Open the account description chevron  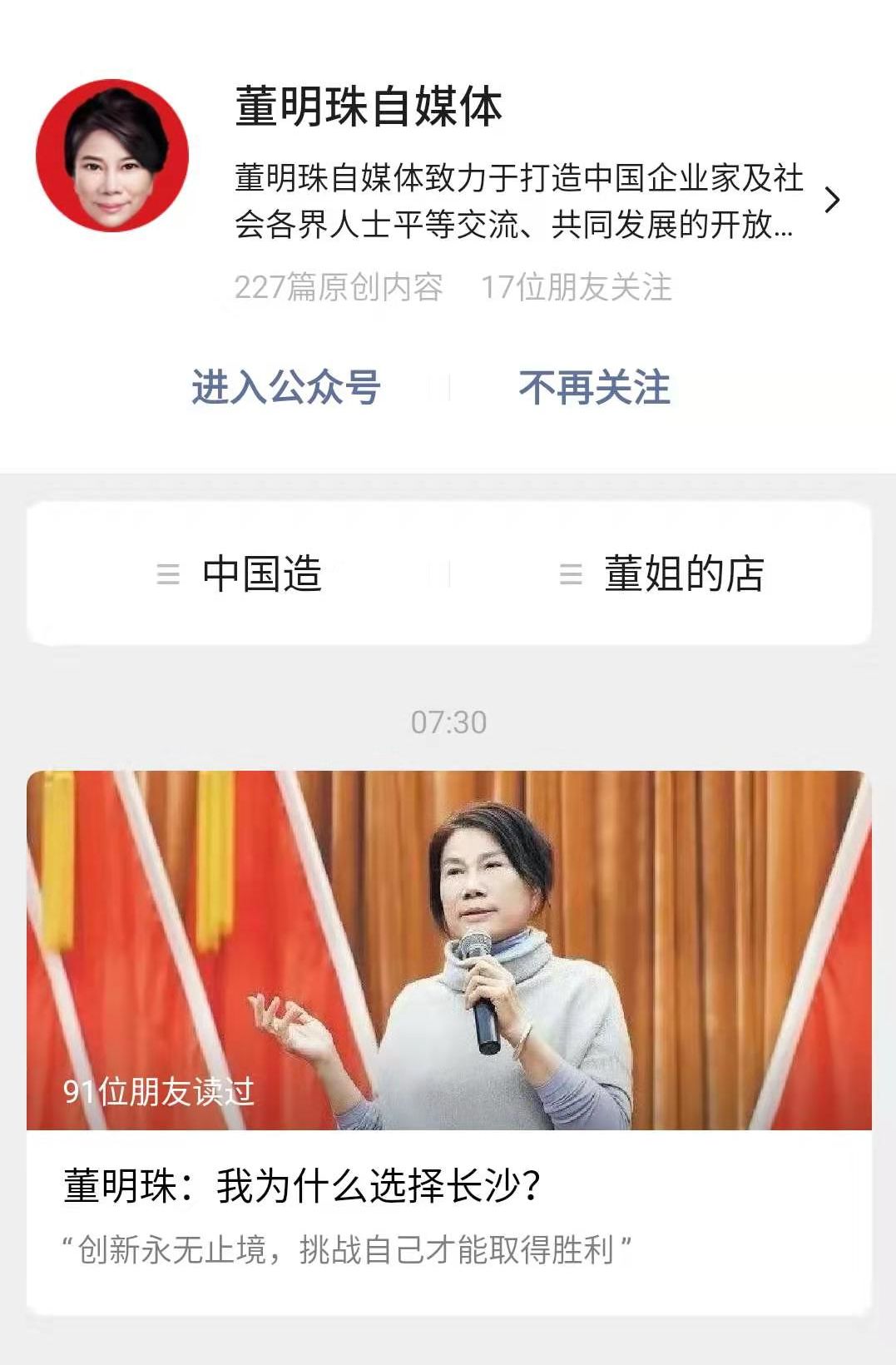831,201
